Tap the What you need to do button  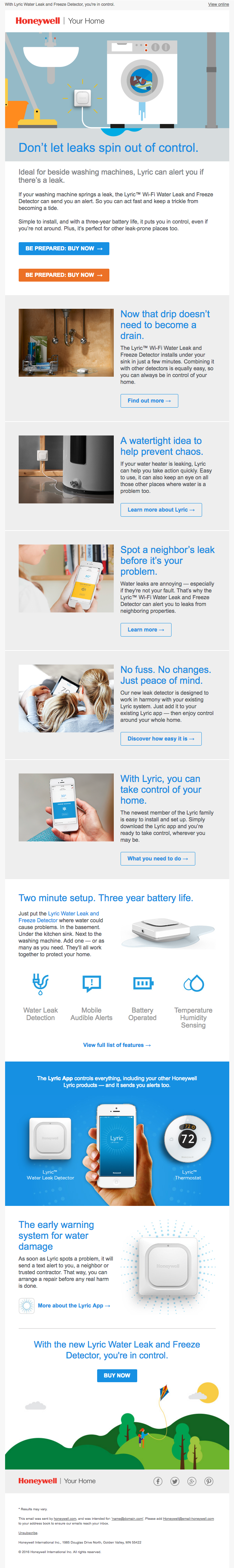(x=158, y=858)
